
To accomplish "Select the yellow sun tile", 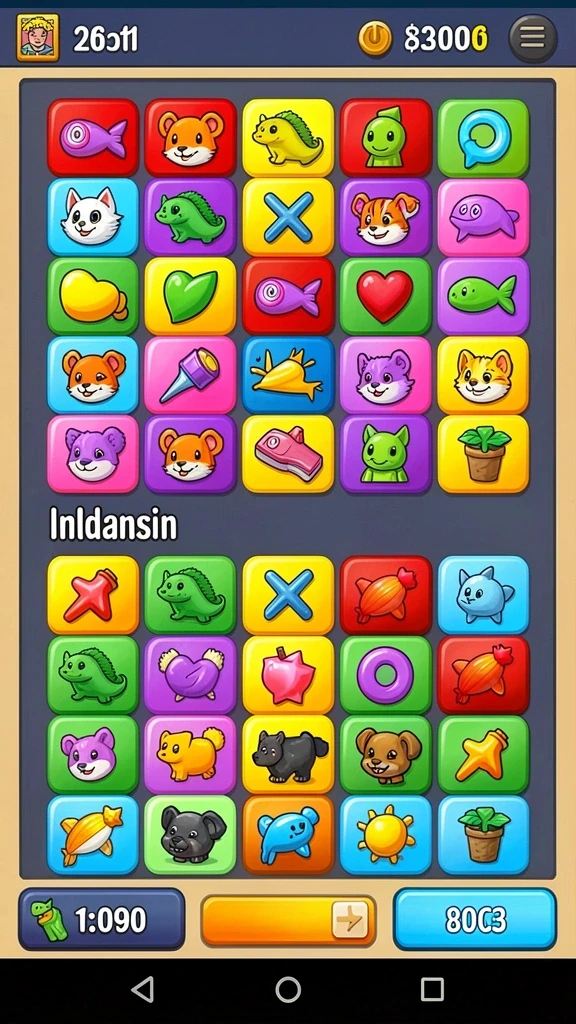I will point(385,835).
